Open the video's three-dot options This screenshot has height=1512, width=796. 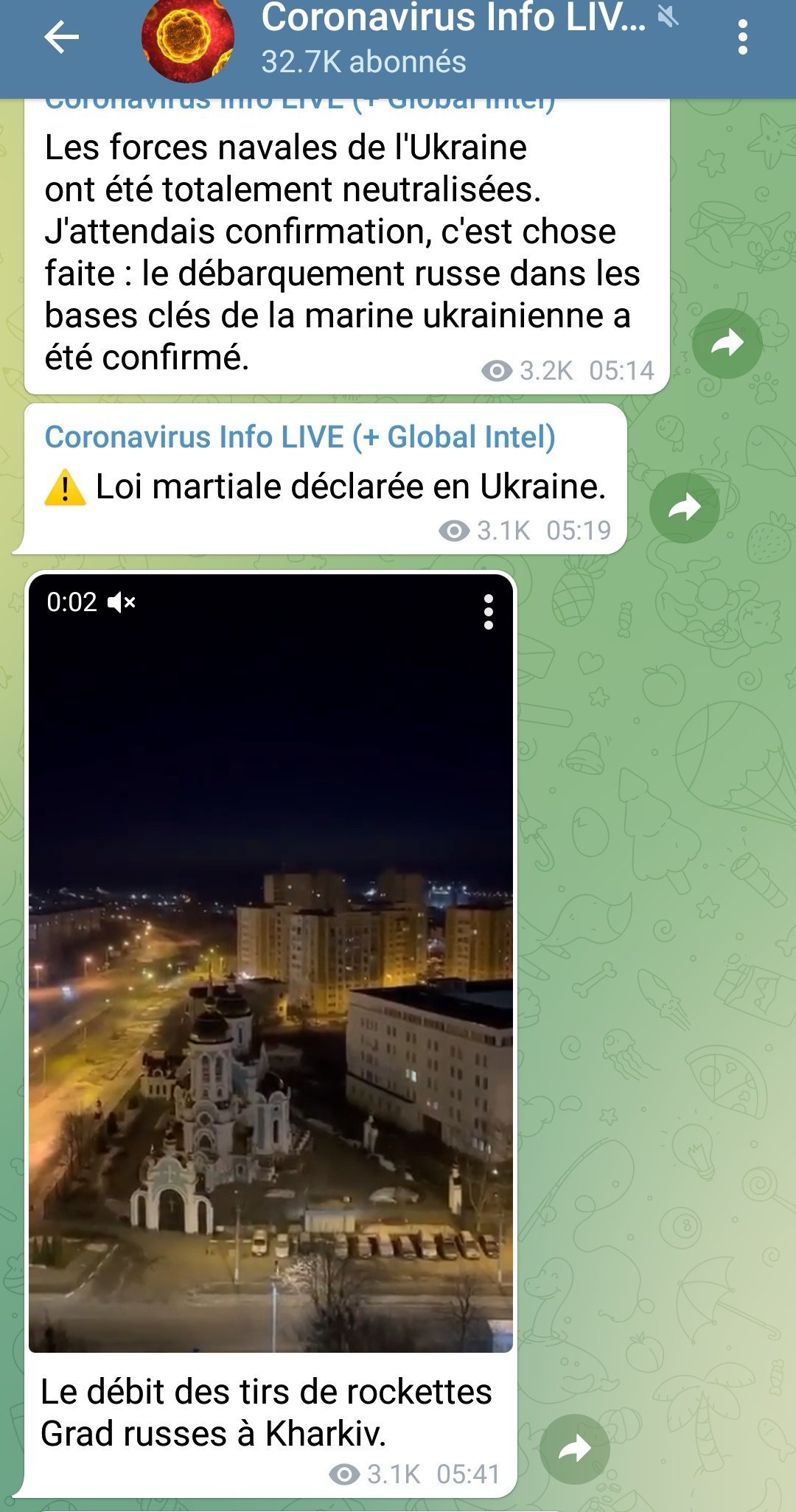click(489, 612)
